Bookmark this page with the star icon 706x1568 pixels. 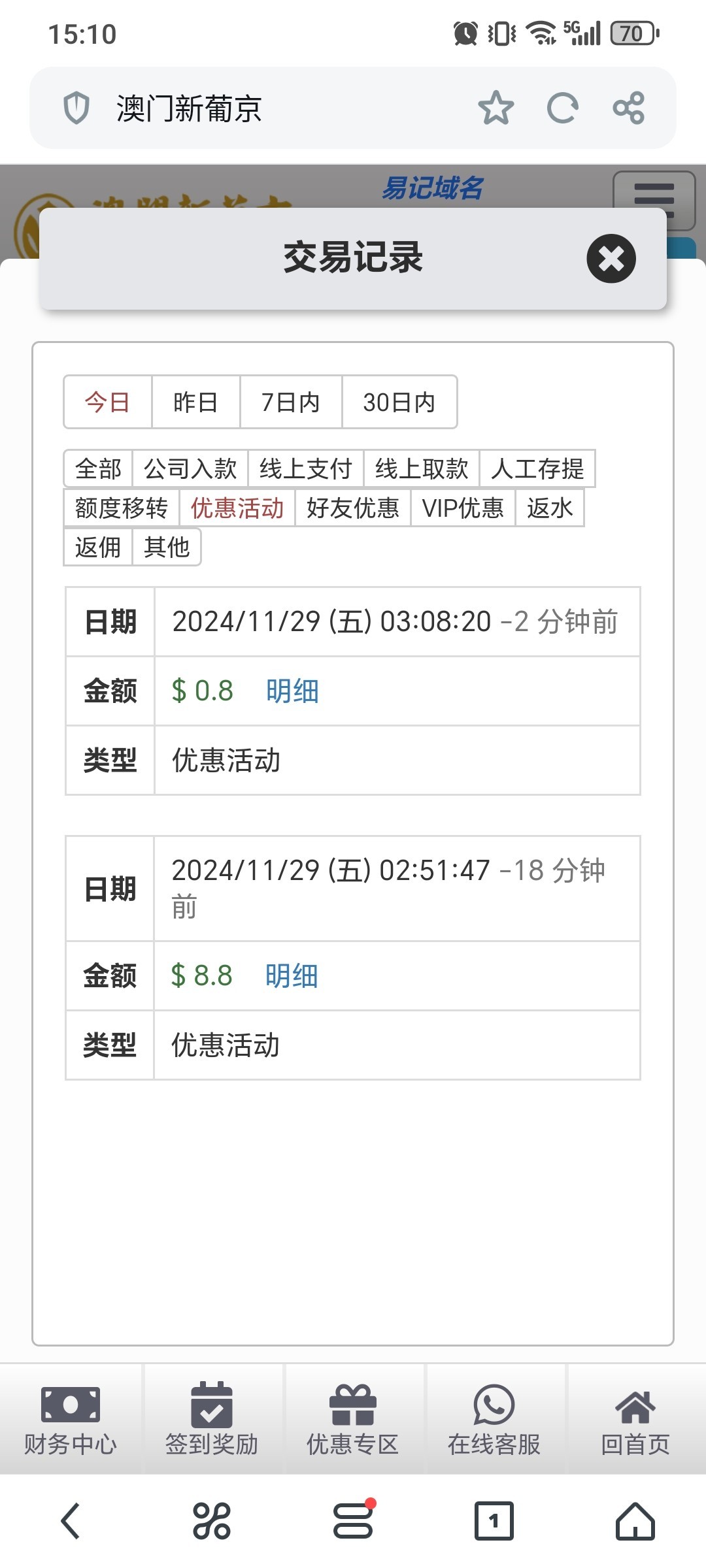[x=496, y=108]
